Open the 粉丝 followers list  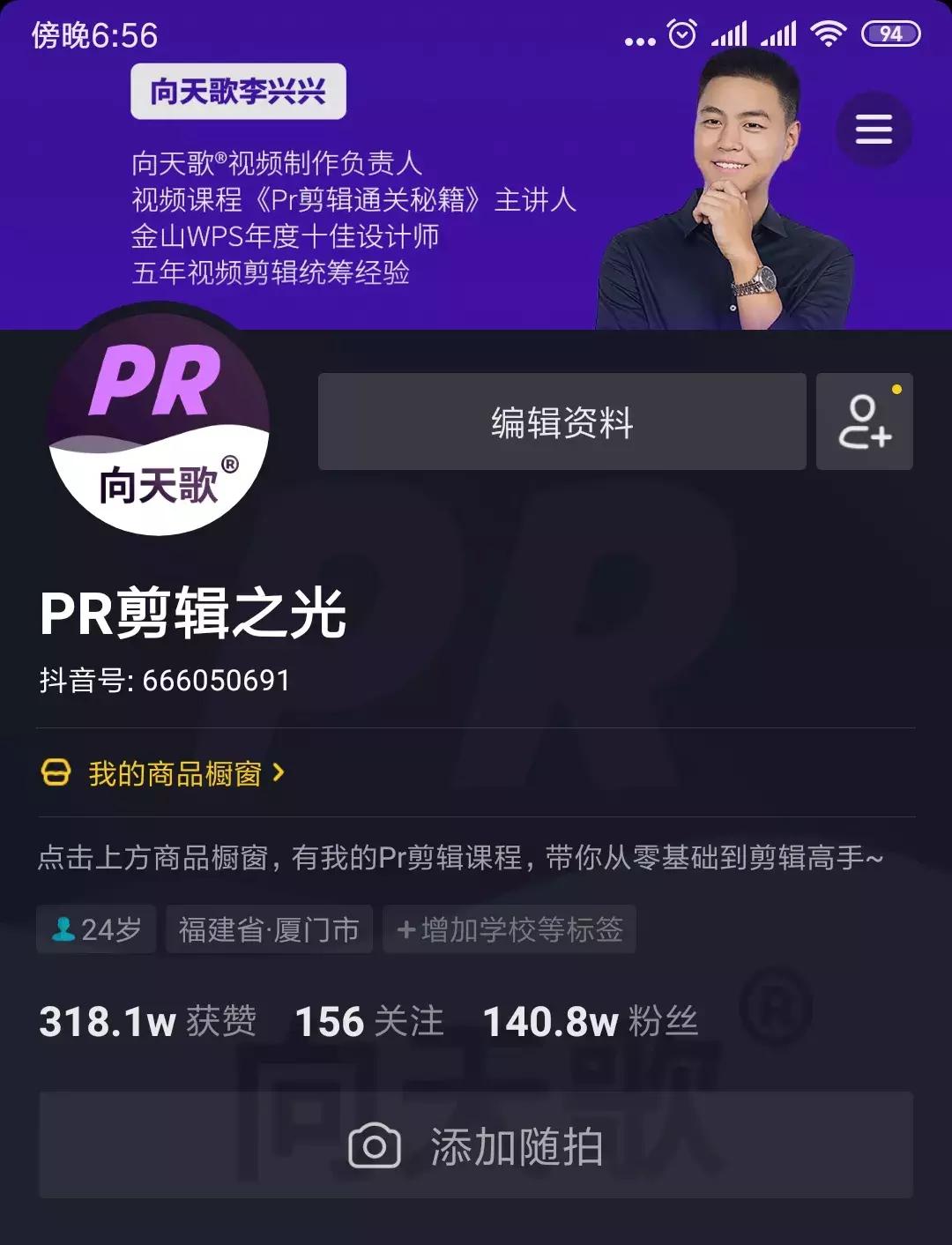coord(591,1021)
